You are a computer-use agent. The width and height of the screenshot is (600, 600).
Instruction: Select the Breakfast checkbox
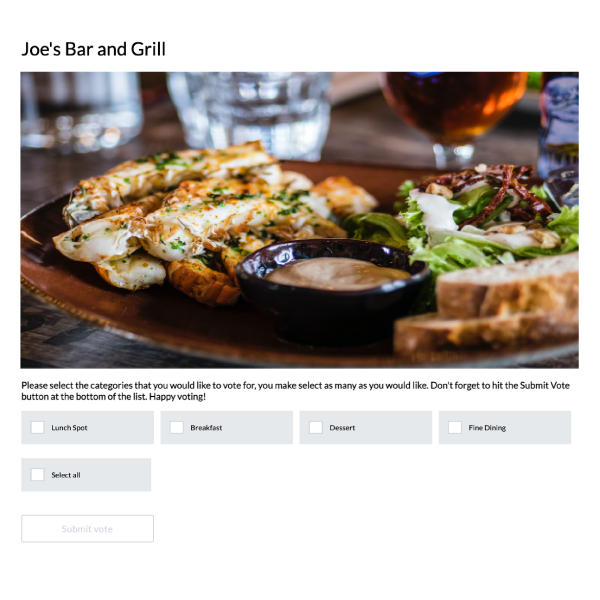point(177,428)
